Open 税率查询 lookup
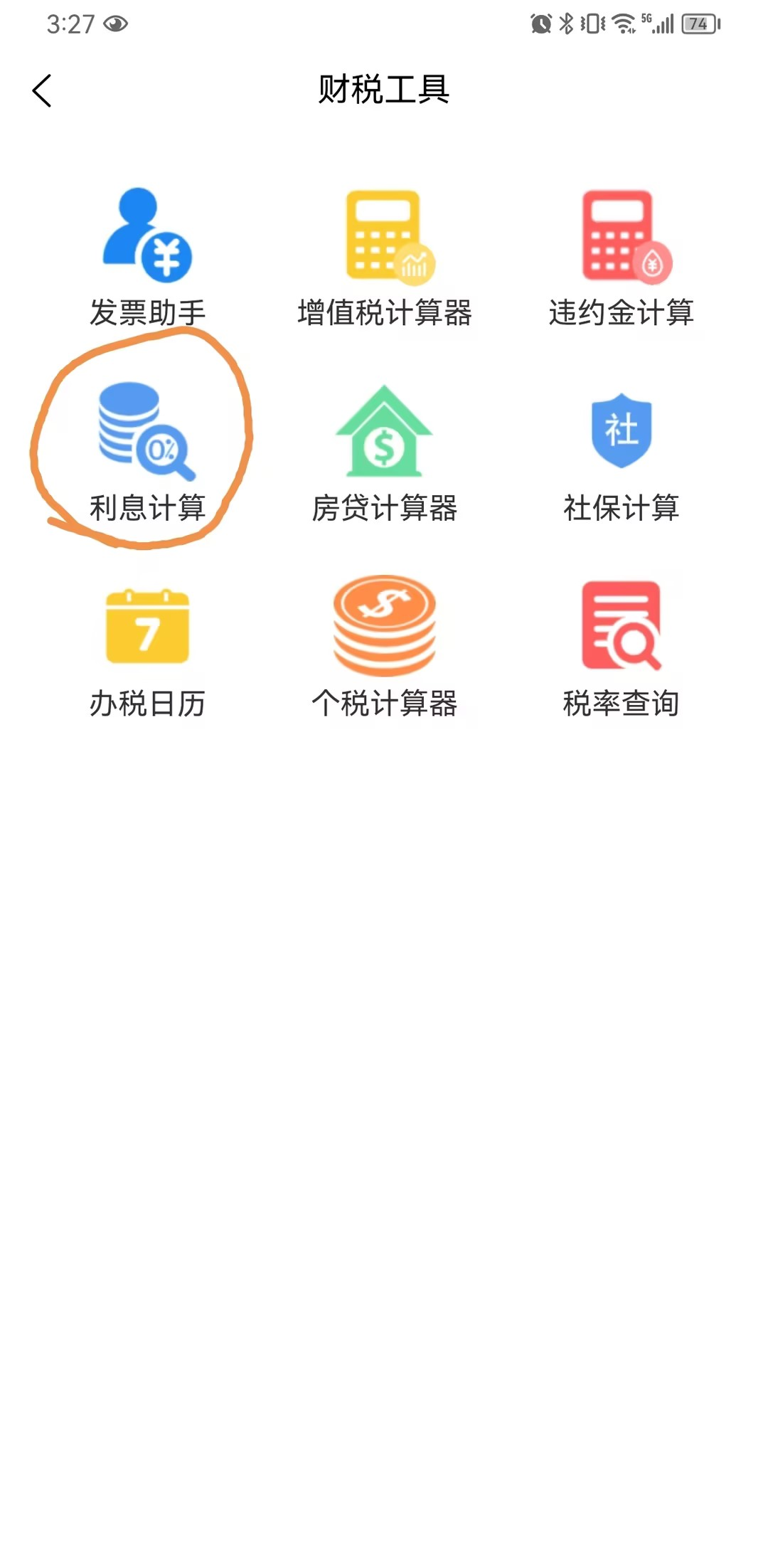The width and height of the screenshot is (768, 1568). coord(622,648)
